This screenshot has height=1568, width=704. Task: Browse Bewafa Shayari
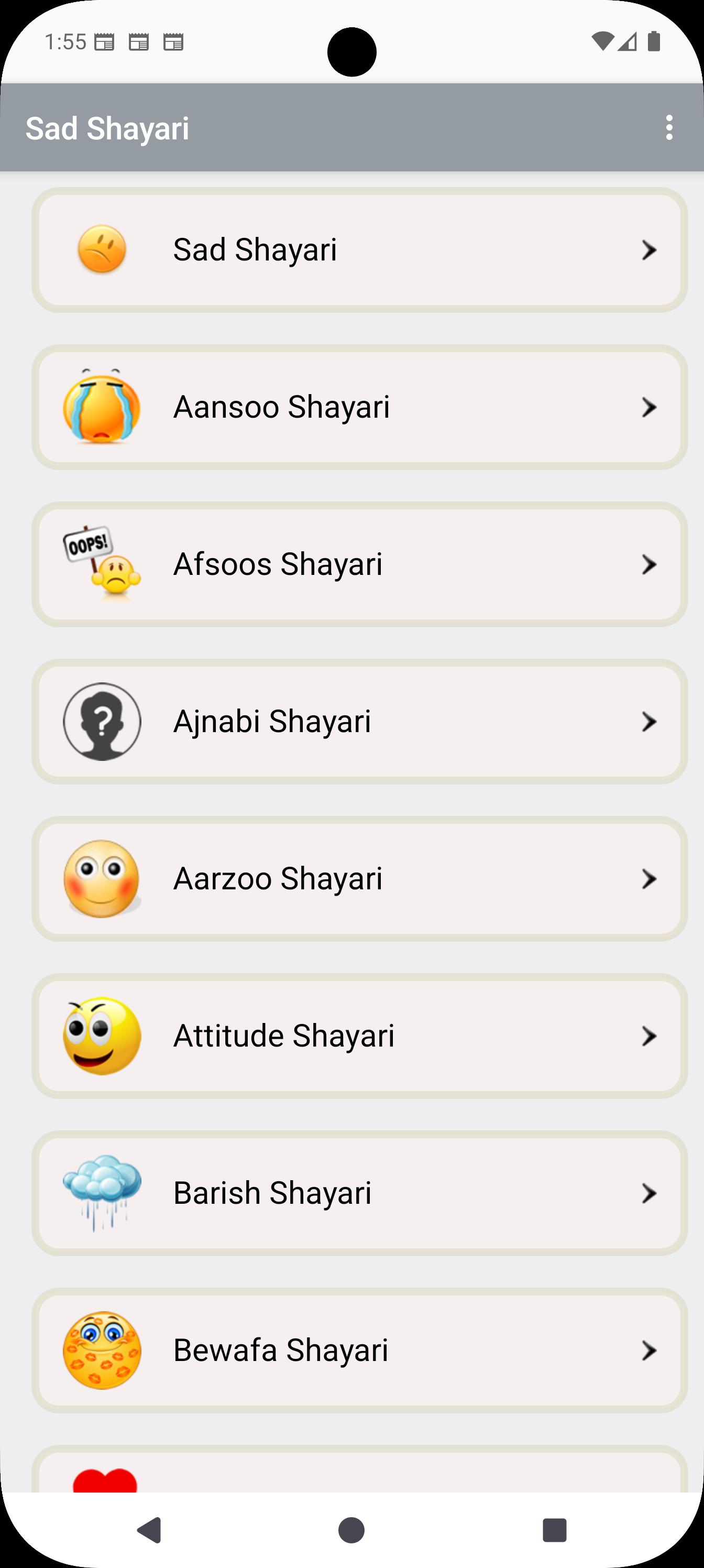coord(359,1349)
